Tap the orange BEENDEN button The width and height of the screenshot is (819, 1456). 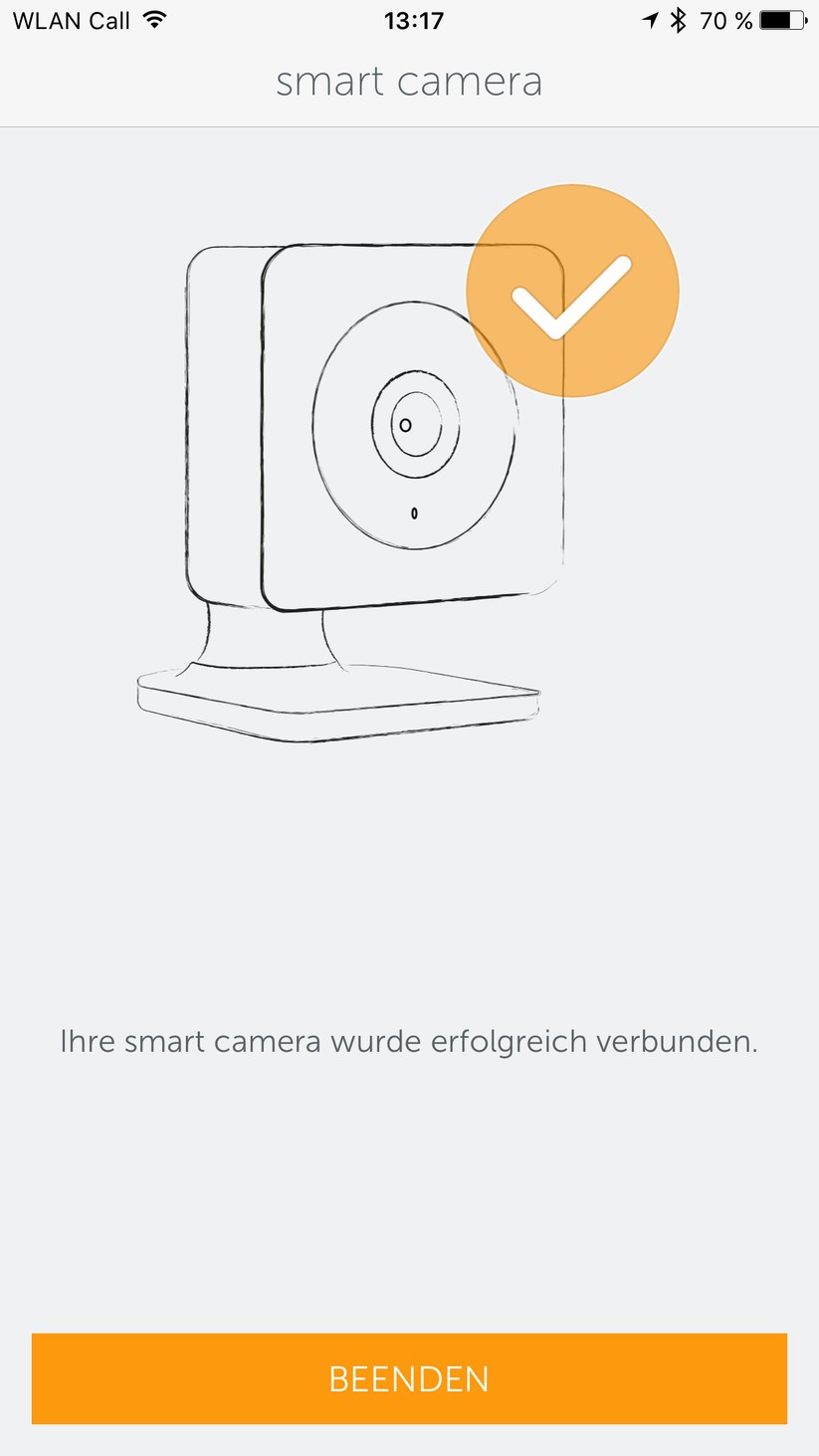[409, 1378]
